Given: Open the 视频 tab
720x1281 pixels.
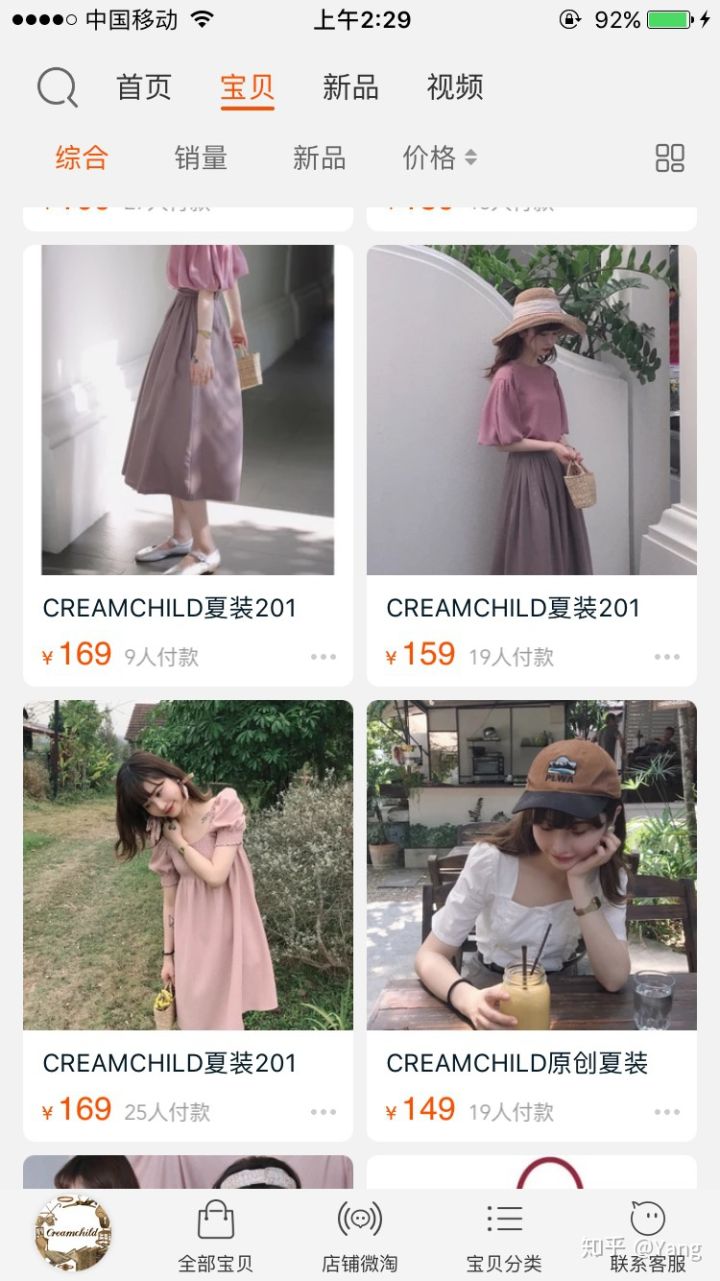Looking at the screenshot, I should (455, 88).
